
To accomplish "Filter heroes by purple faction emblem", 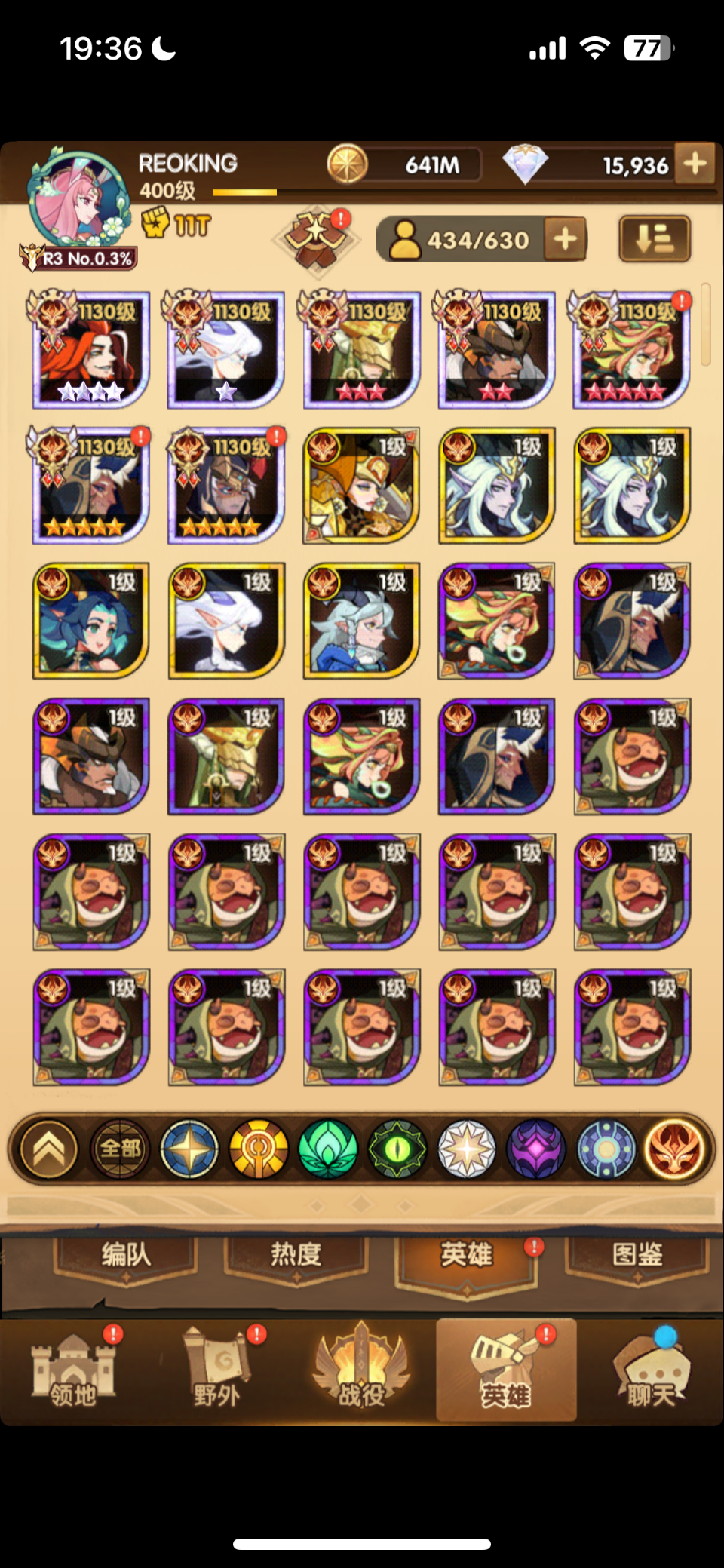I will coord(535,1149).
